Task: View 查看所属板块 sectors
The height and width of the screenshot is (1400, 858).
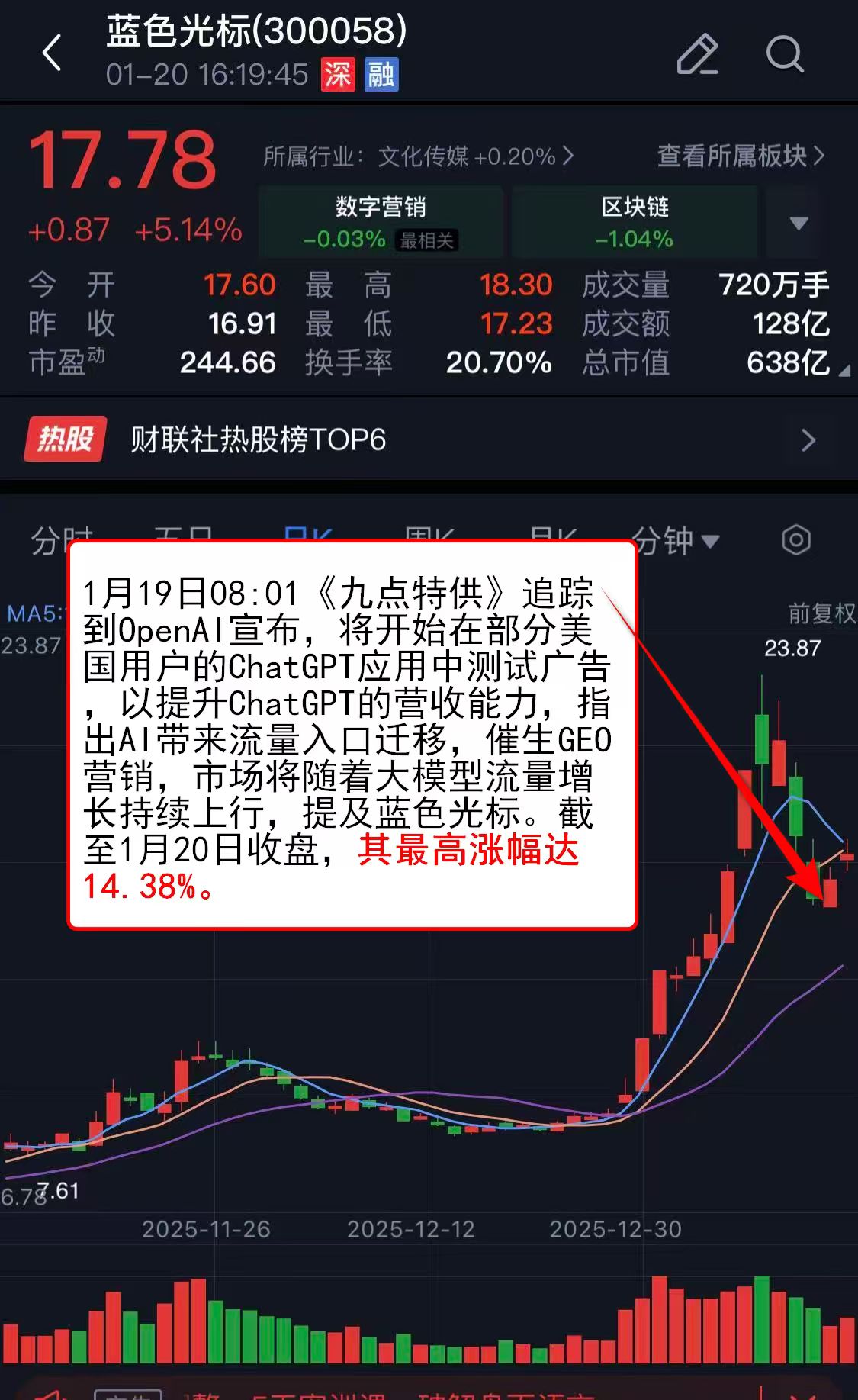Action: pyautogui.click(x=740, y=156)
